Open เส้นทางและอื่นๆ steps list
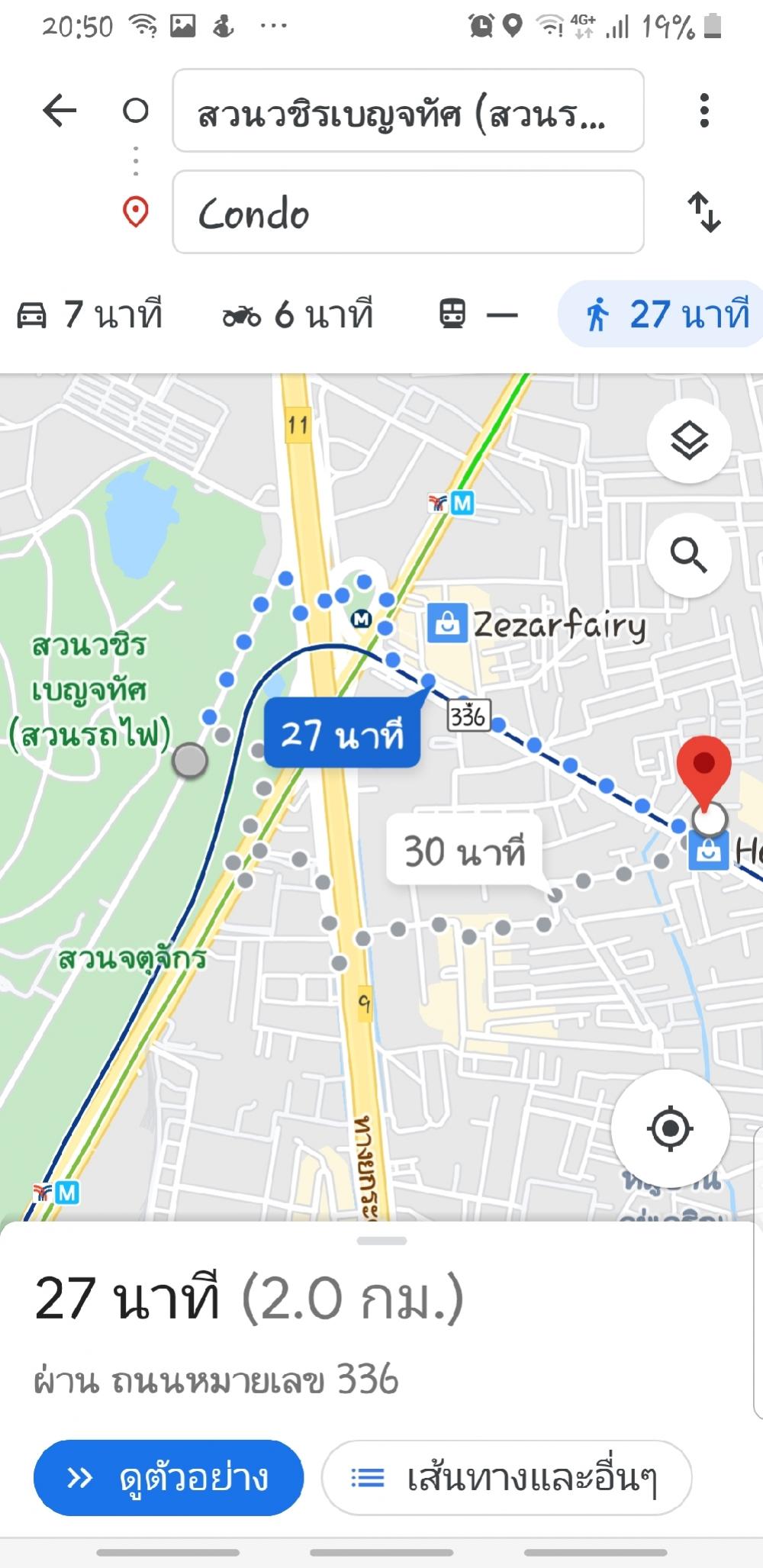 click(507, 1478)
